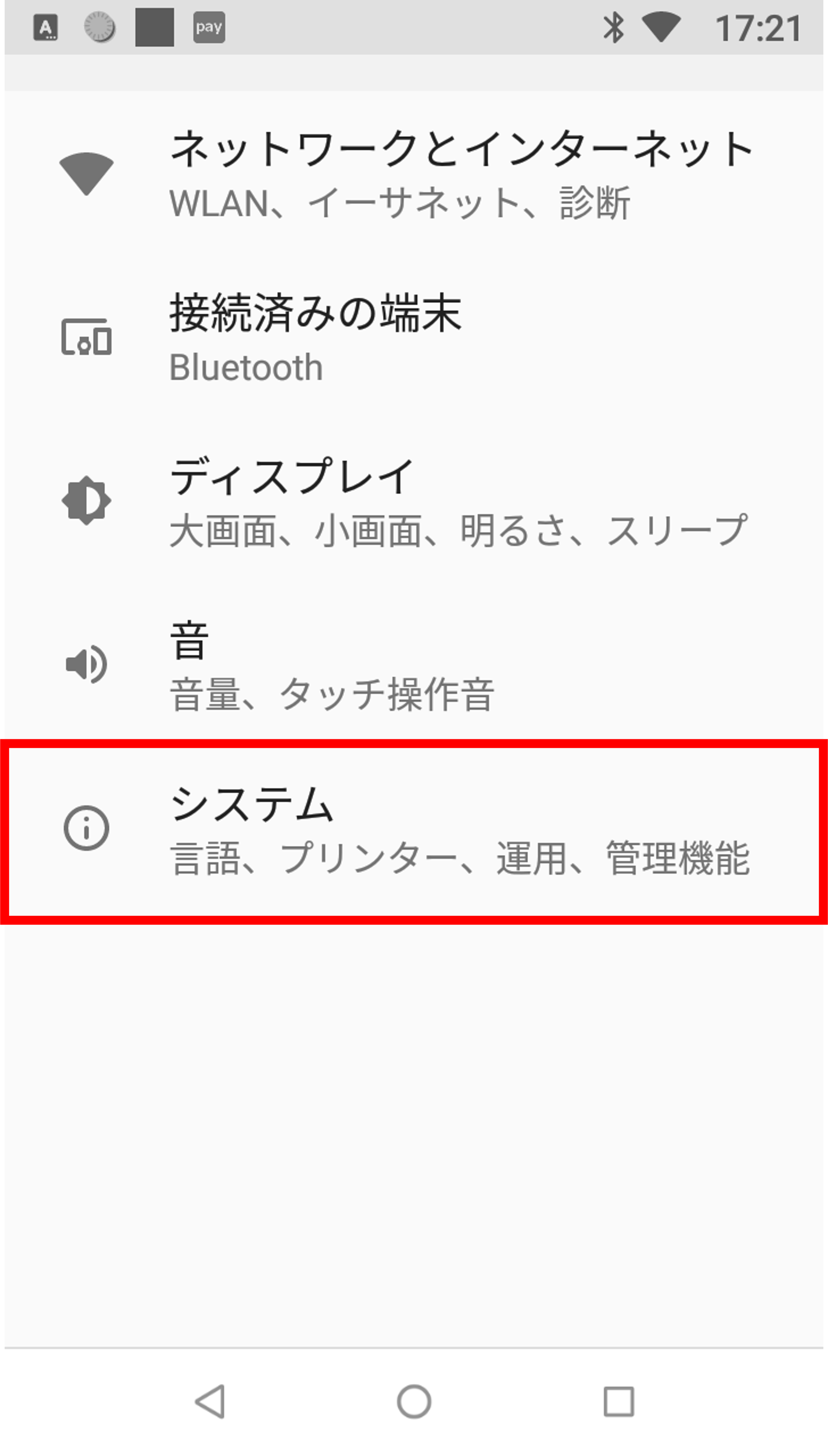The image size is (828, 1456).
Task: Open 音 sound settings
Action: (414, 664)
